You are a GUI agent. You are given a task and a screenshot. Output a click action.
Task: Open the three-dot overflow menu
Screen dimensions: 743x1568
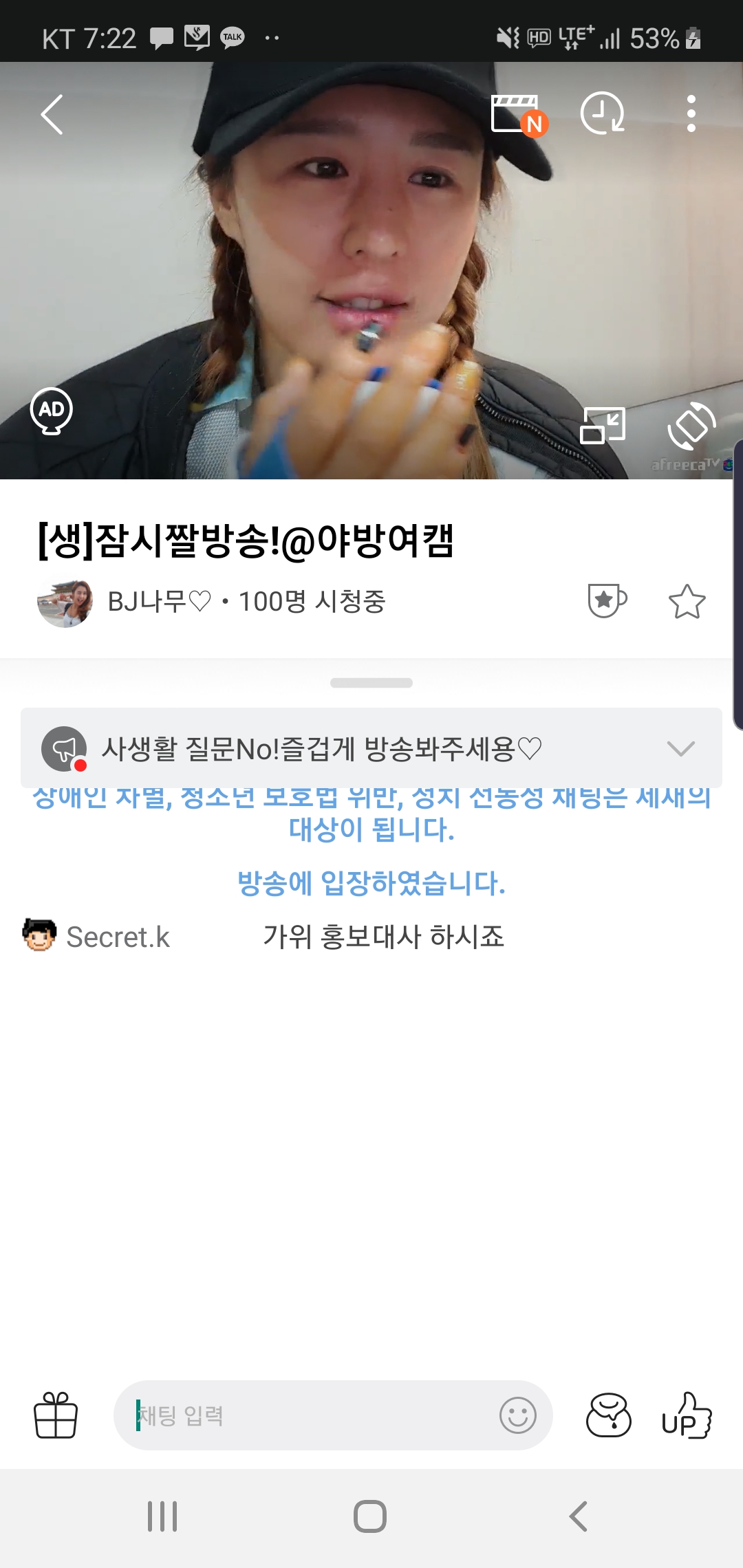(691, 113)
